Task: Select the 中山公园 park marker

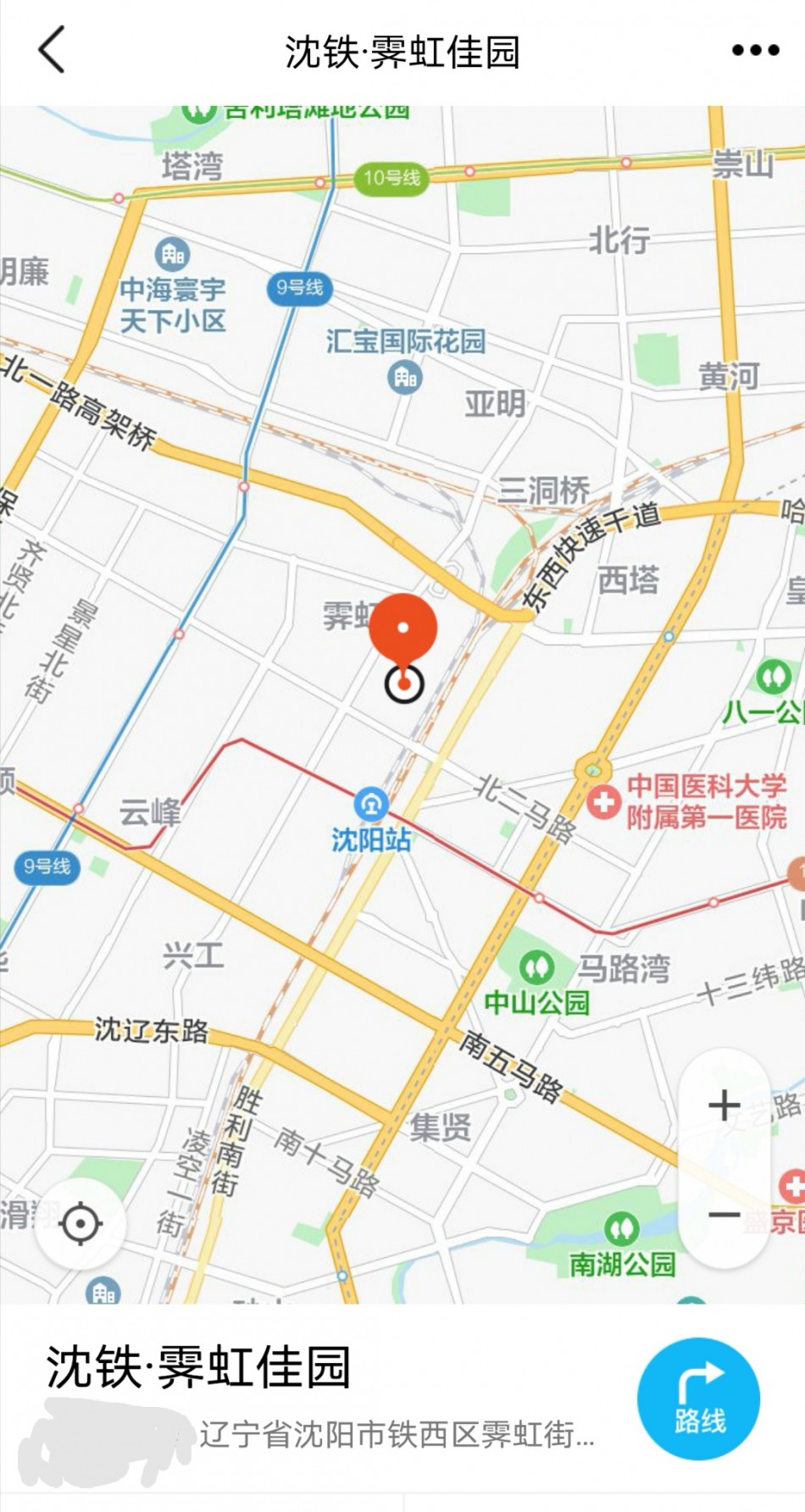Action: pos(536,966)
